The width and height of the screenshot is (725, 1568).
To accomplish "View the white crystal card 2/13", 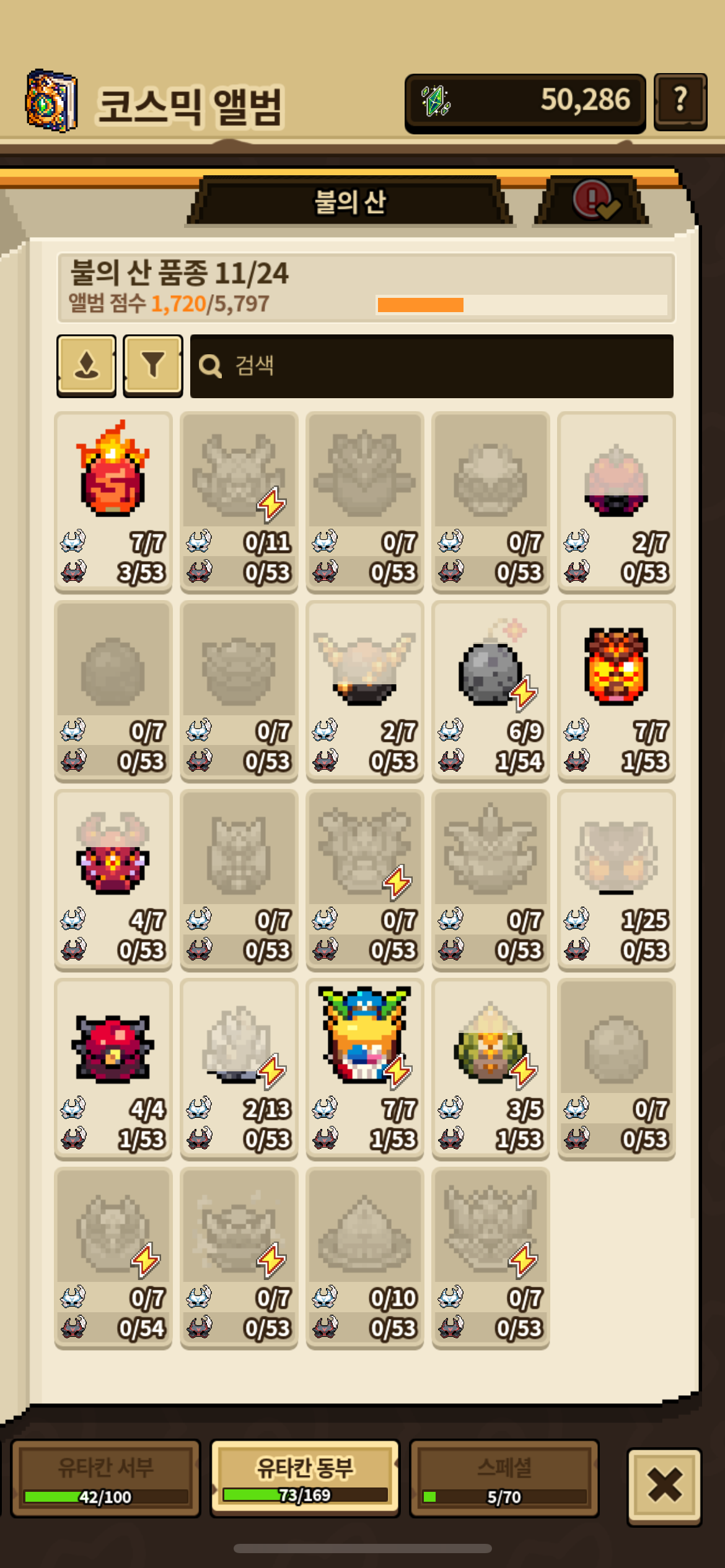I will tap(239, 1068).
